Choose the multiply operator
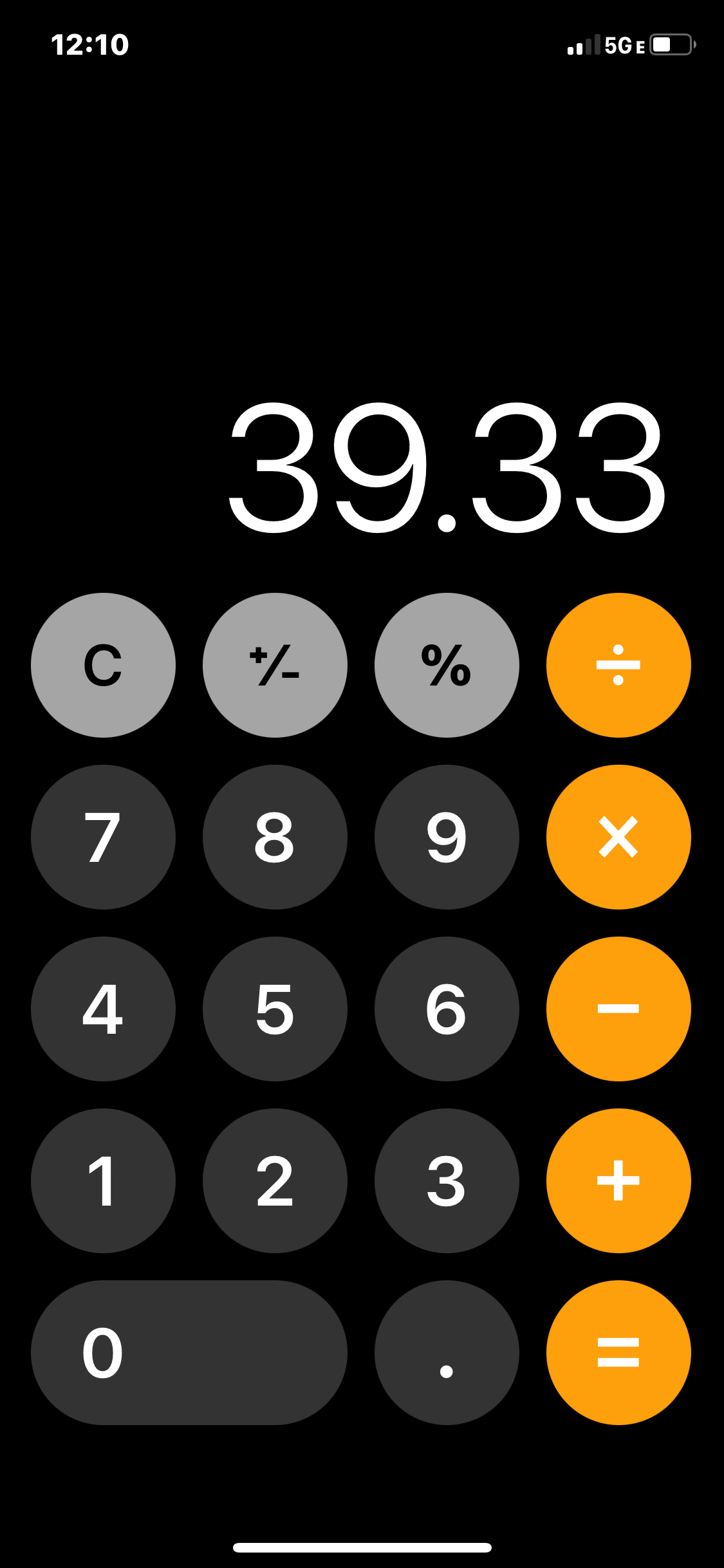The width and height of the screenshot is (724, 1568). click(618, 837)
